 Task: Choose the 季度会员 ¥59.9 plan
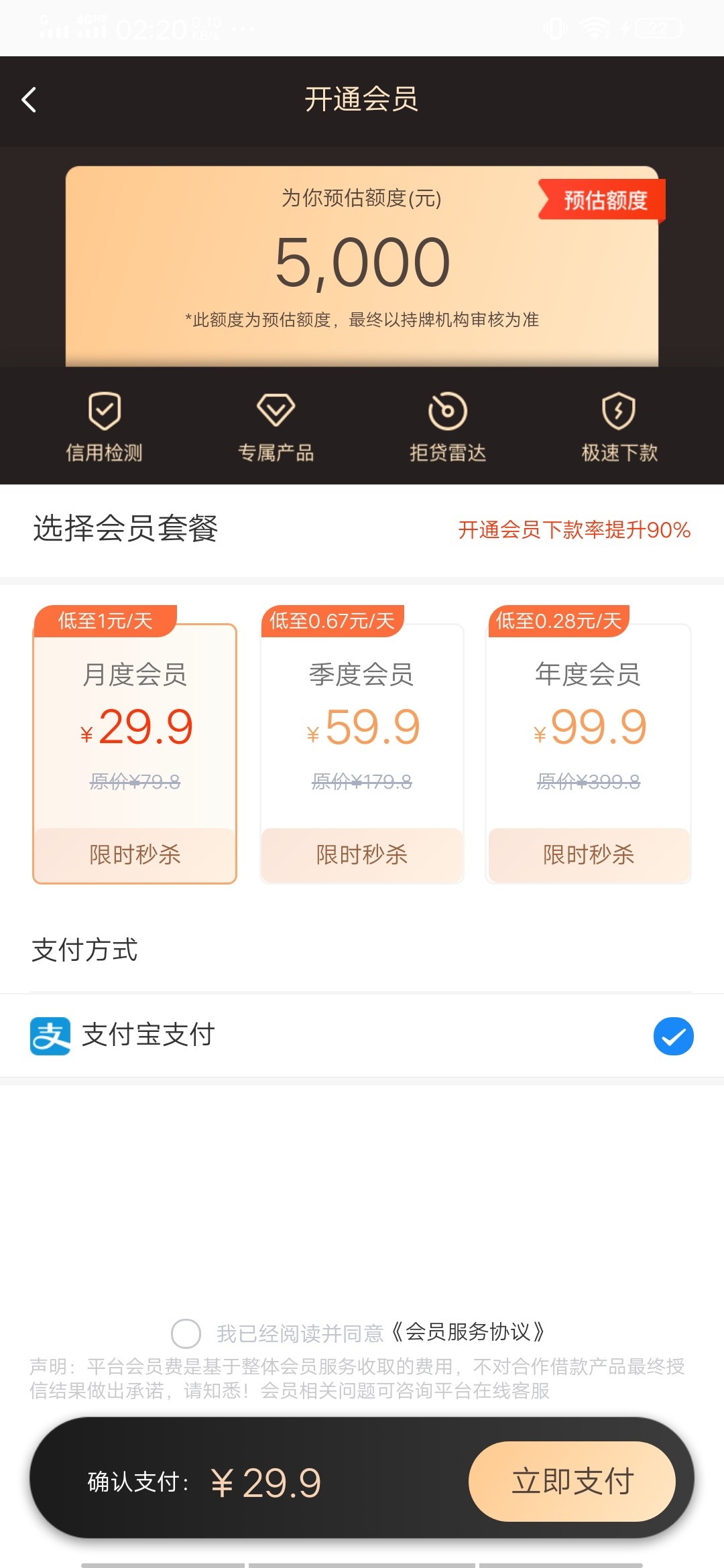tap(362, 753)
